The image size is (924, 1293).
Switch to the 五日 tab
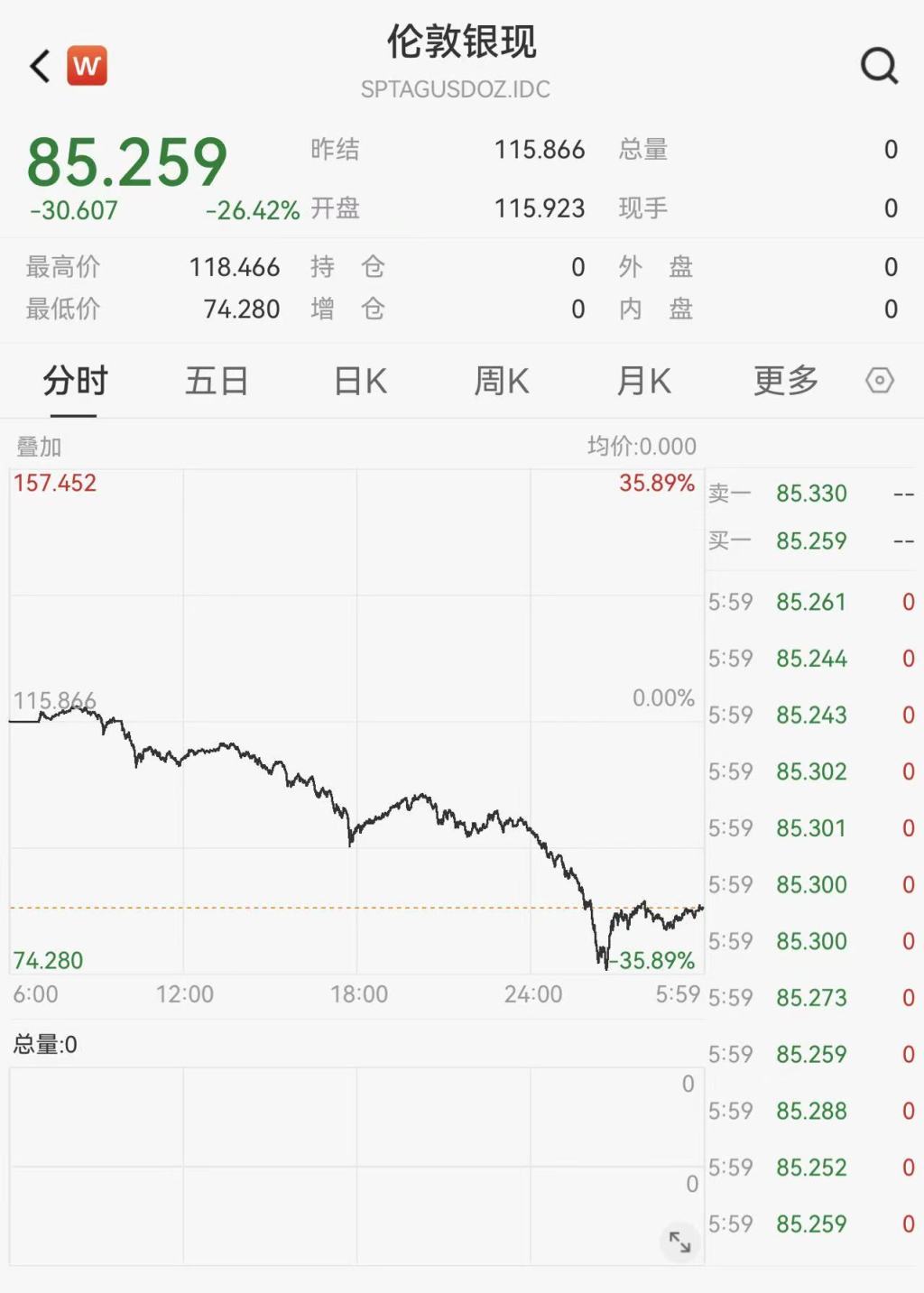(217, 381)
